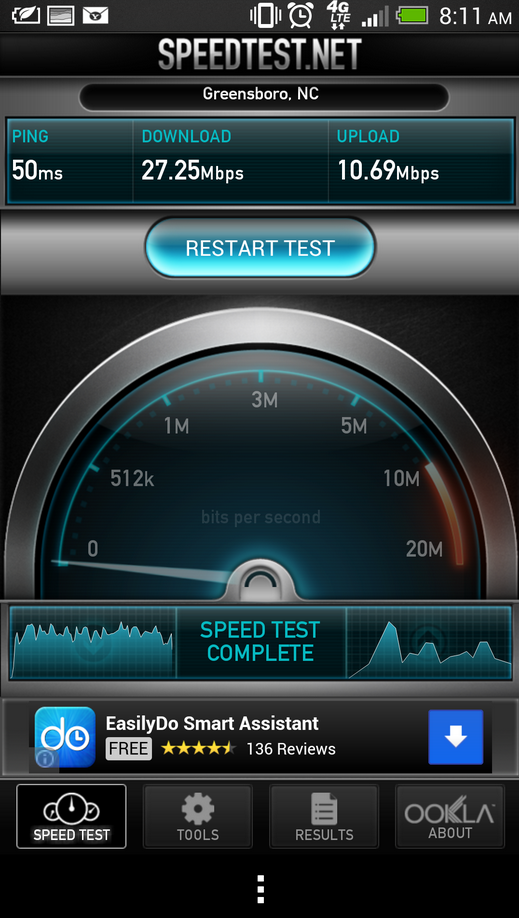Screen dimensions: 519x918
Task: Open the Results tab
Action: 324,816
